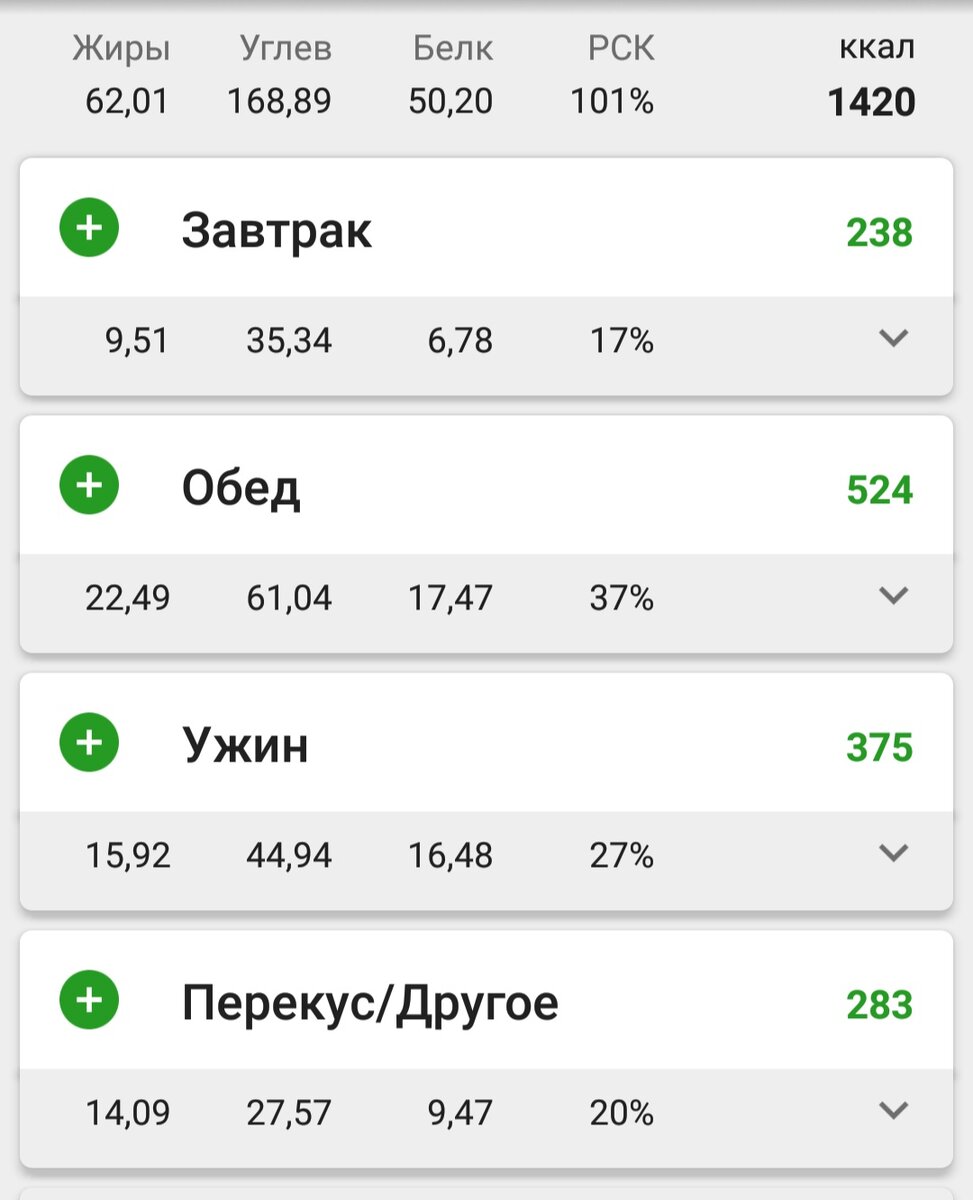Viewport: 973px width, 1200px height.
Task: Tap the 524 calorie count for Обед
Action: click(x=880, y=489)
